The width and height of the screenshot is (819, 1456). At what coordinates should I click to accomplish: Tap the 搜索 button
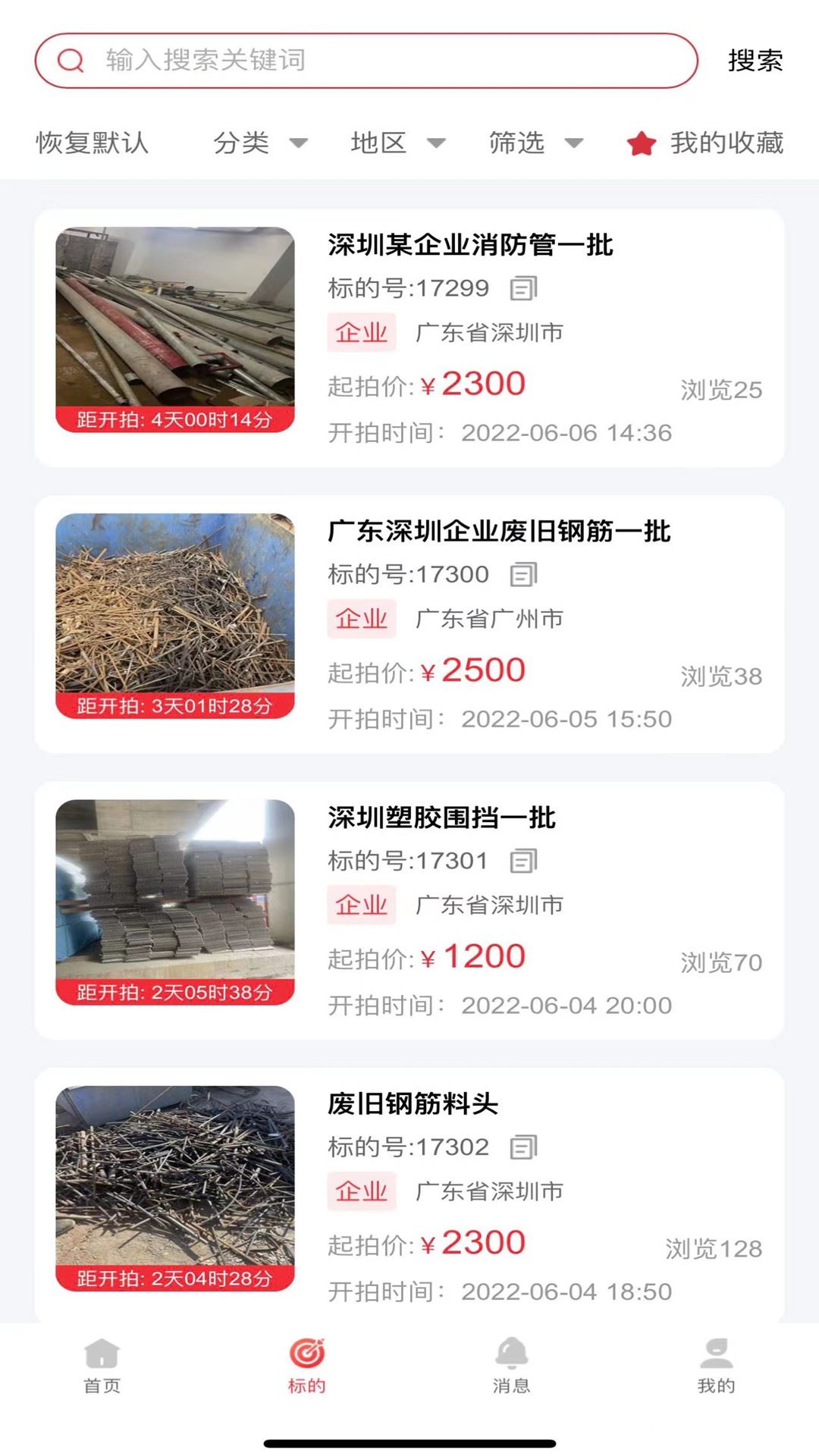(x=755, y=61)
